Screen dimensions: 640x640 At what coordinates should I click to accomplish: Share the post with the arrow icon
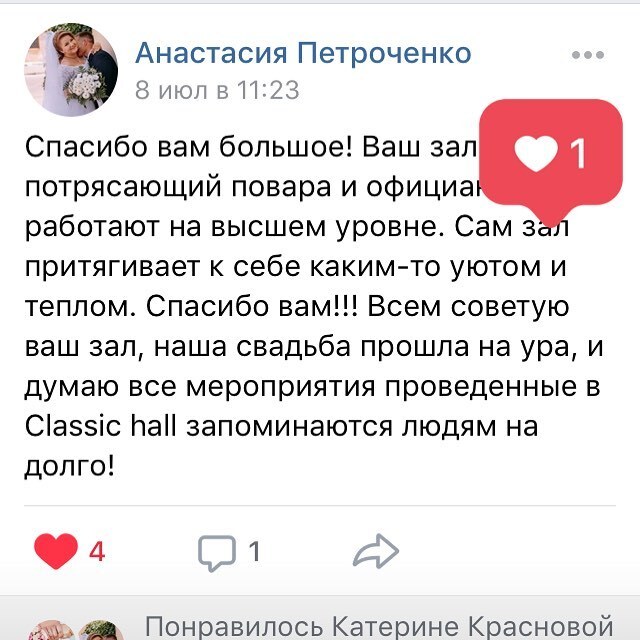[x=376, y=551]
